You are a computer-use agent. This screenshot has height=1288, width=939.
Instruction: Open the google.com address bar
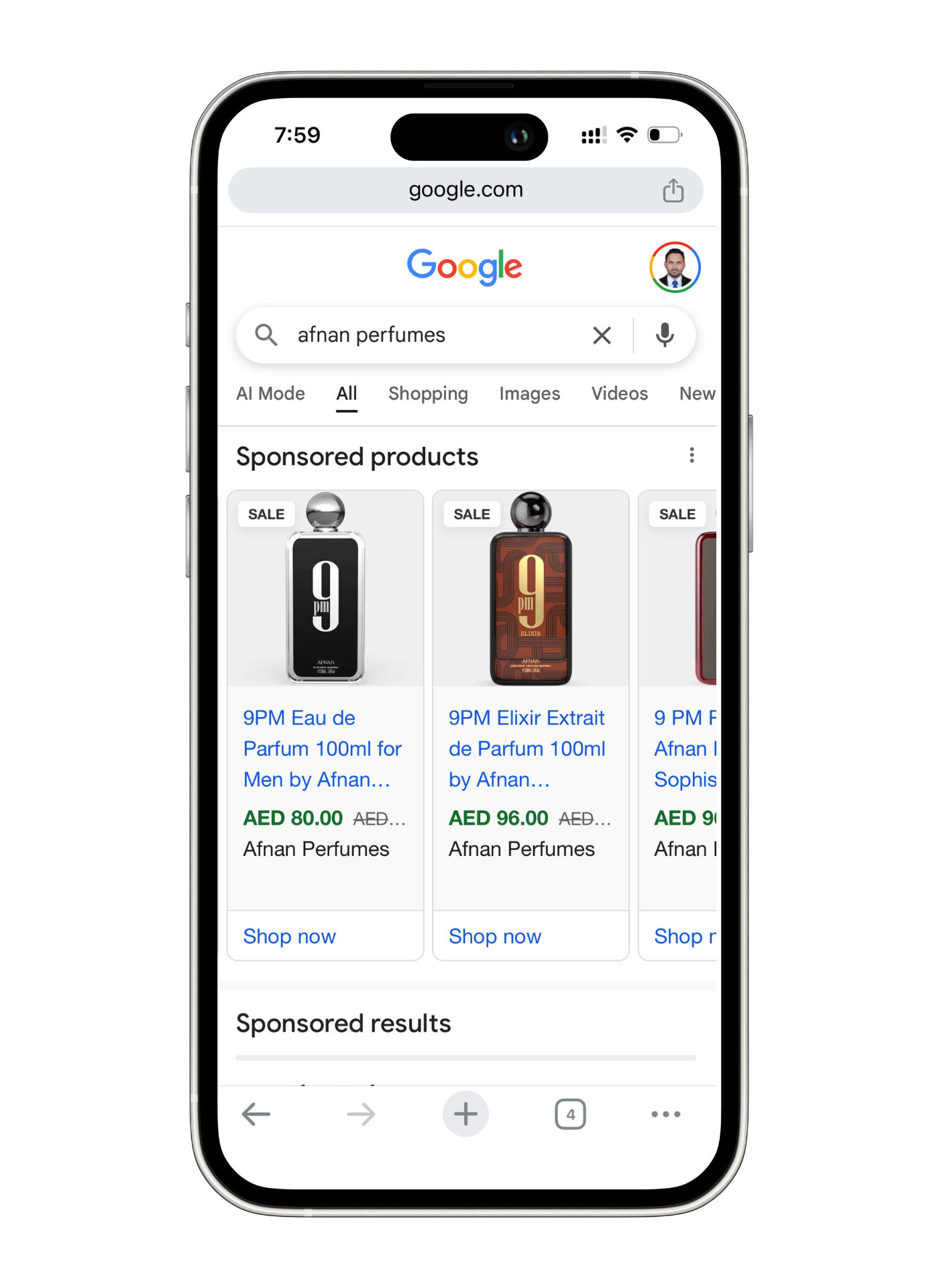pos(465,190)
